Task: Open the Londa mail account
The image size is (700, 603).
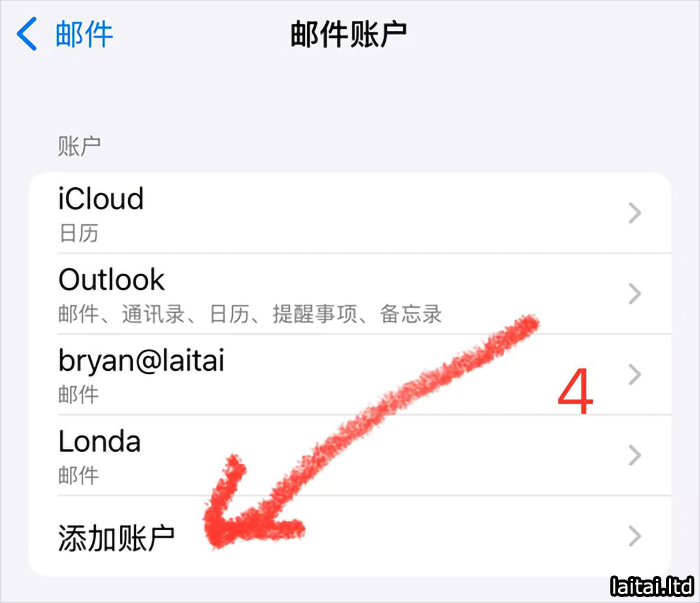Action: click(349, 456)
